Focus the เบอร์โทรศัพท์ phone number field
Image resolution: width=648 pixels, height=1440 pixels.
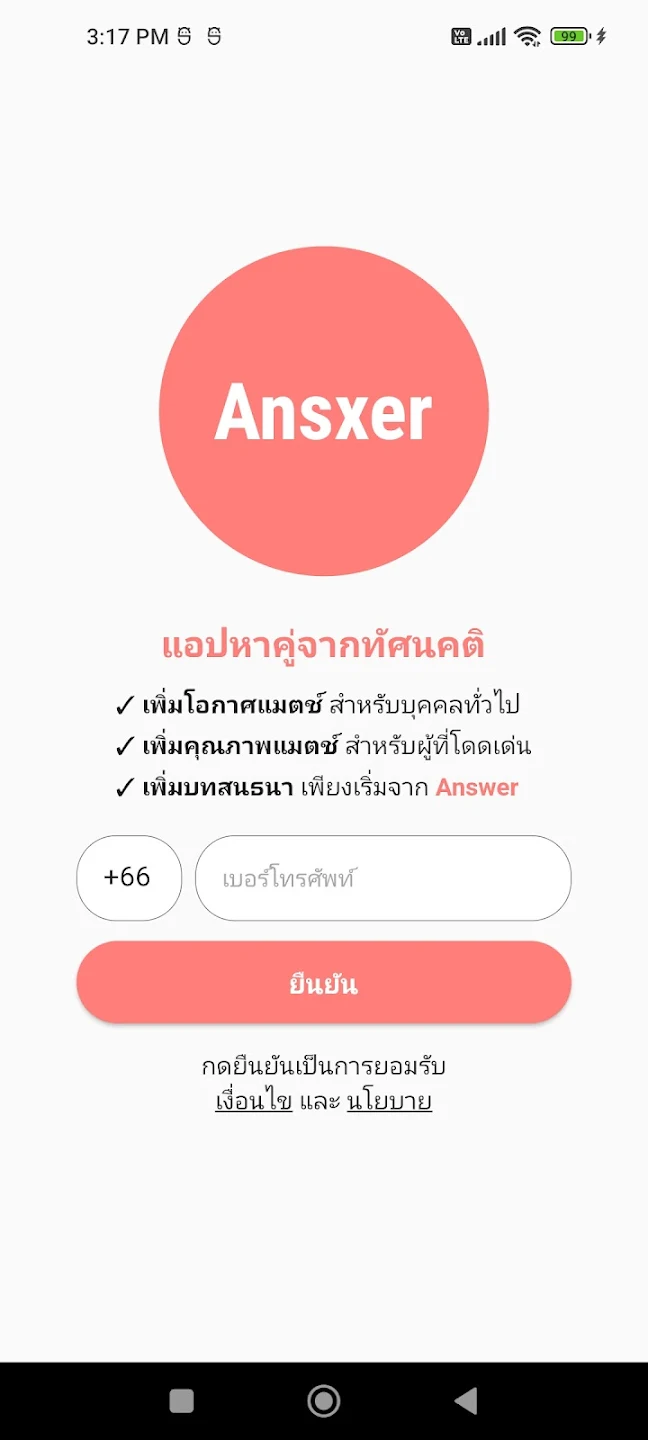pos(382,878)
